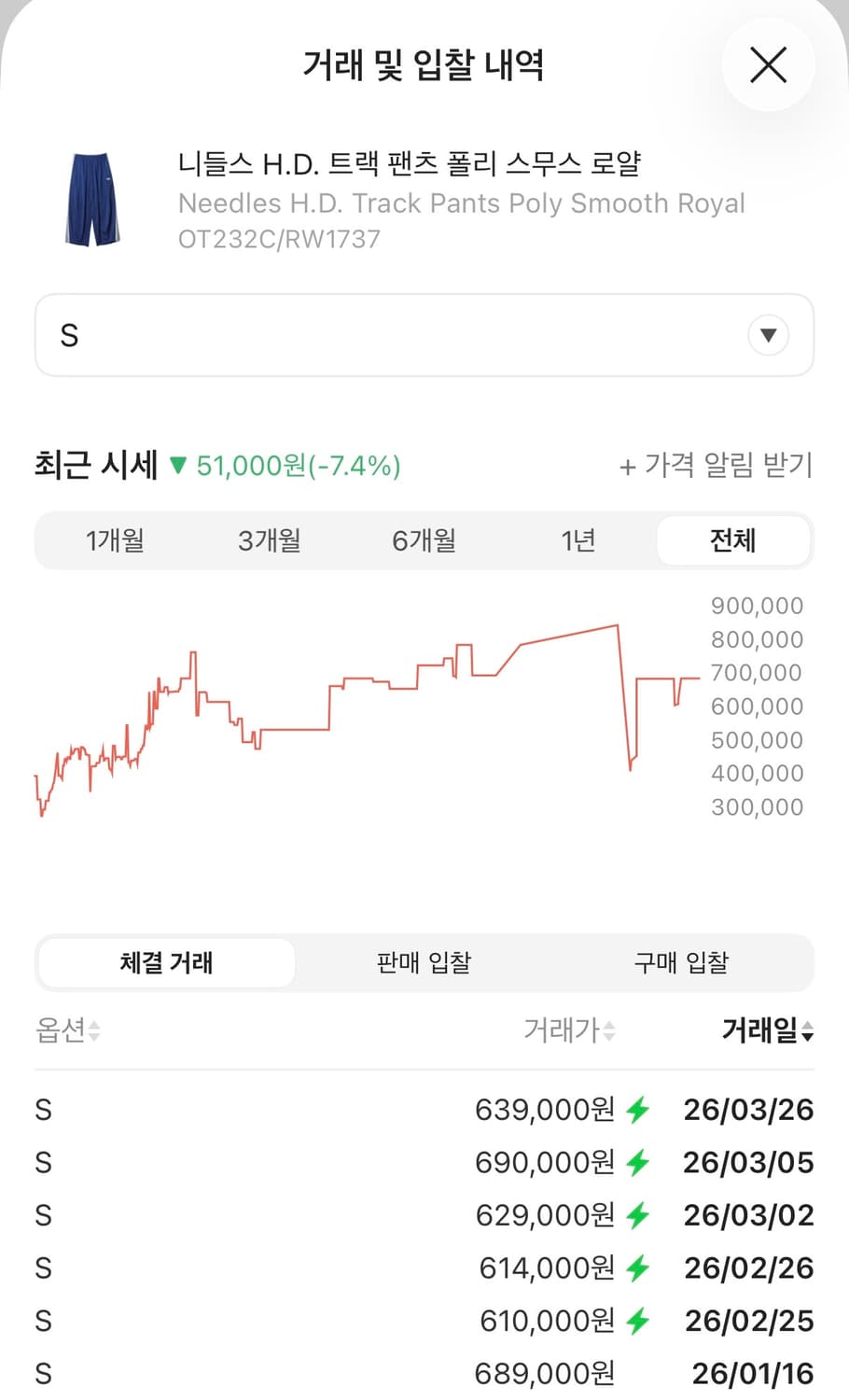Open the size selector showing S
The image size is (849, 1400).
tap(424, 335)
